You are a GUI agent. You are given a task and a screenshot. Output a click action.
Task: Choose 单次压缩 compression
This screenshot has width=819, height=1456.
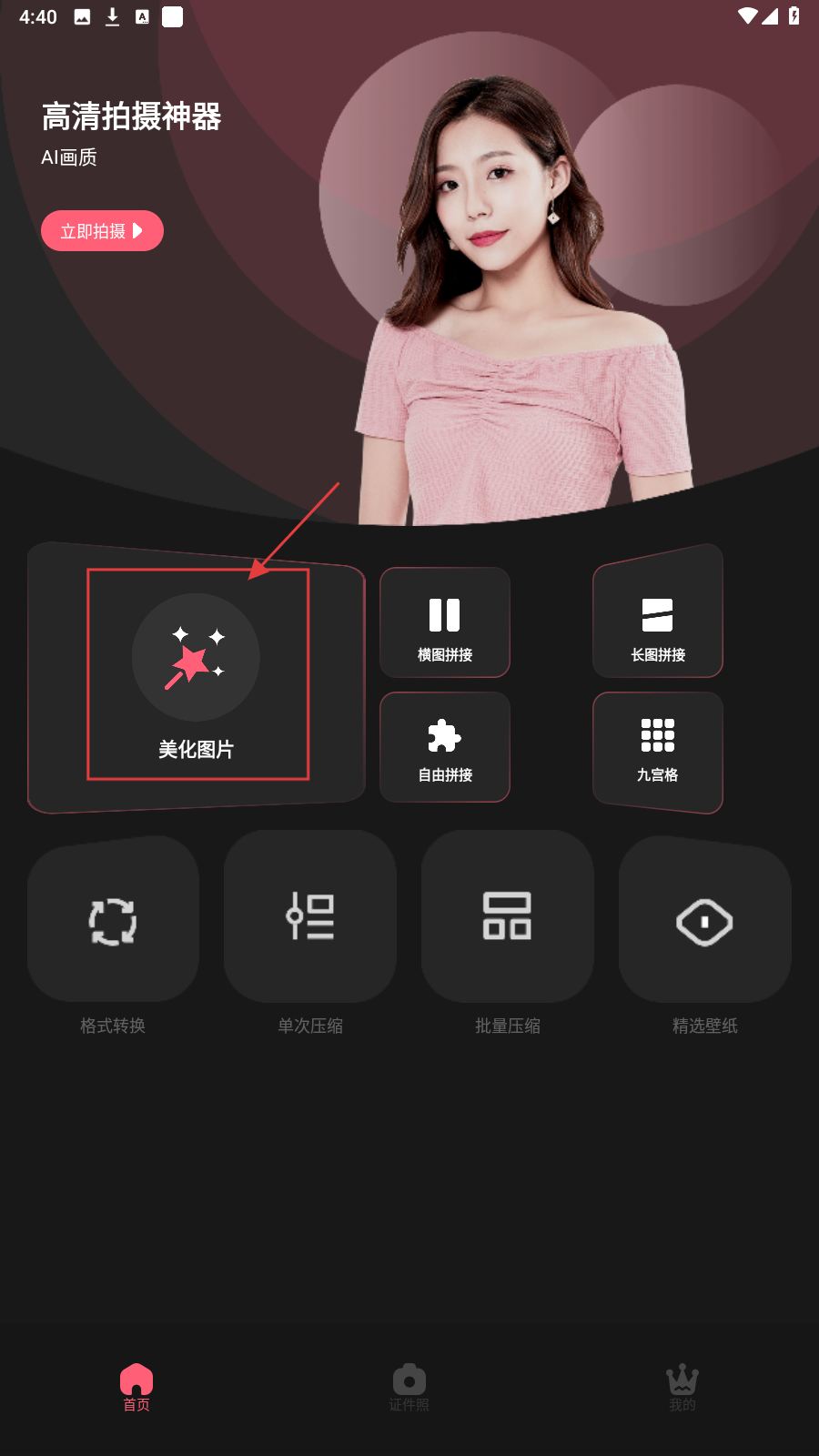[310, 919]
